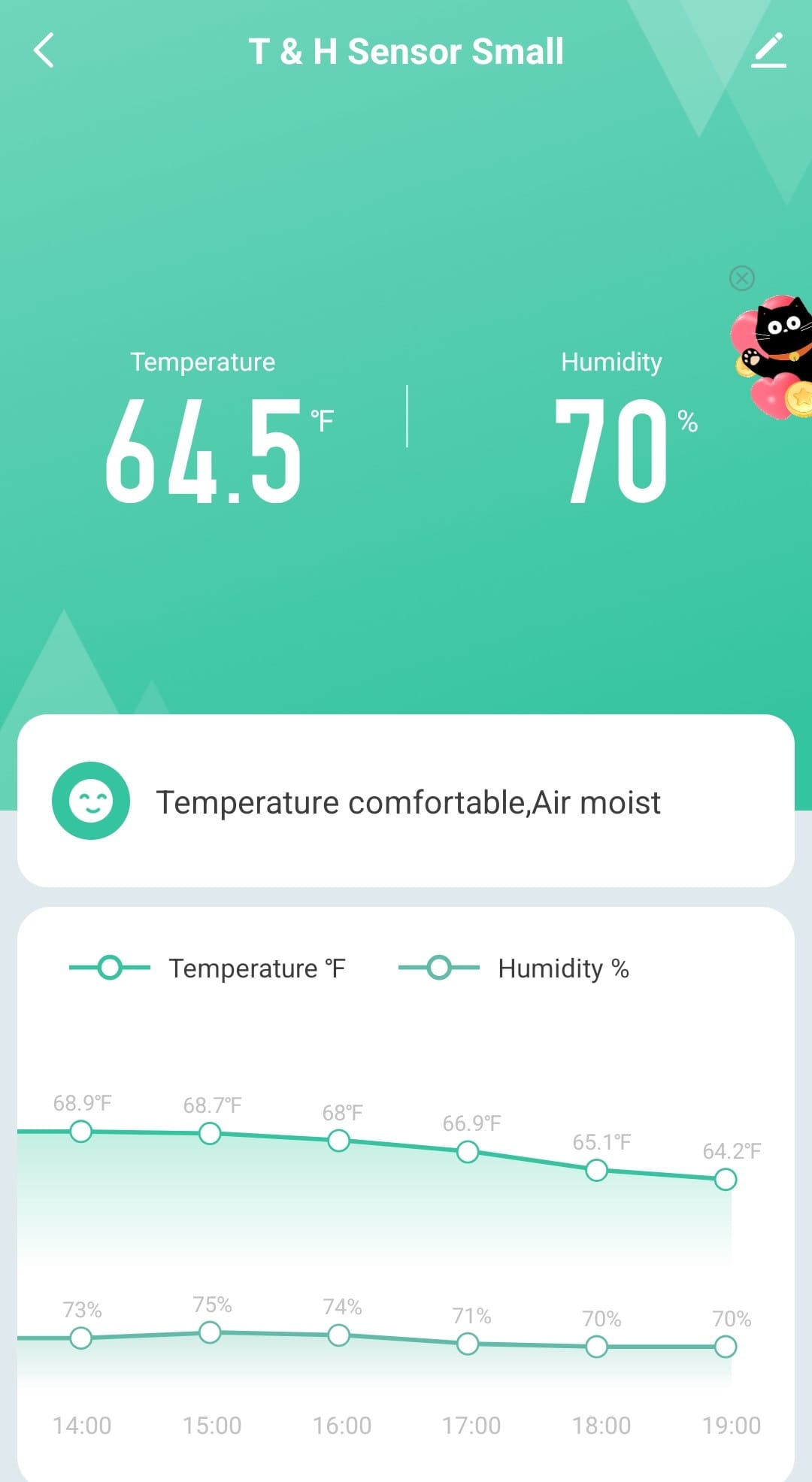Toggle Temperature °F series in chart legend
Viewport: 812px width, 1482px height.
point(208,968)
